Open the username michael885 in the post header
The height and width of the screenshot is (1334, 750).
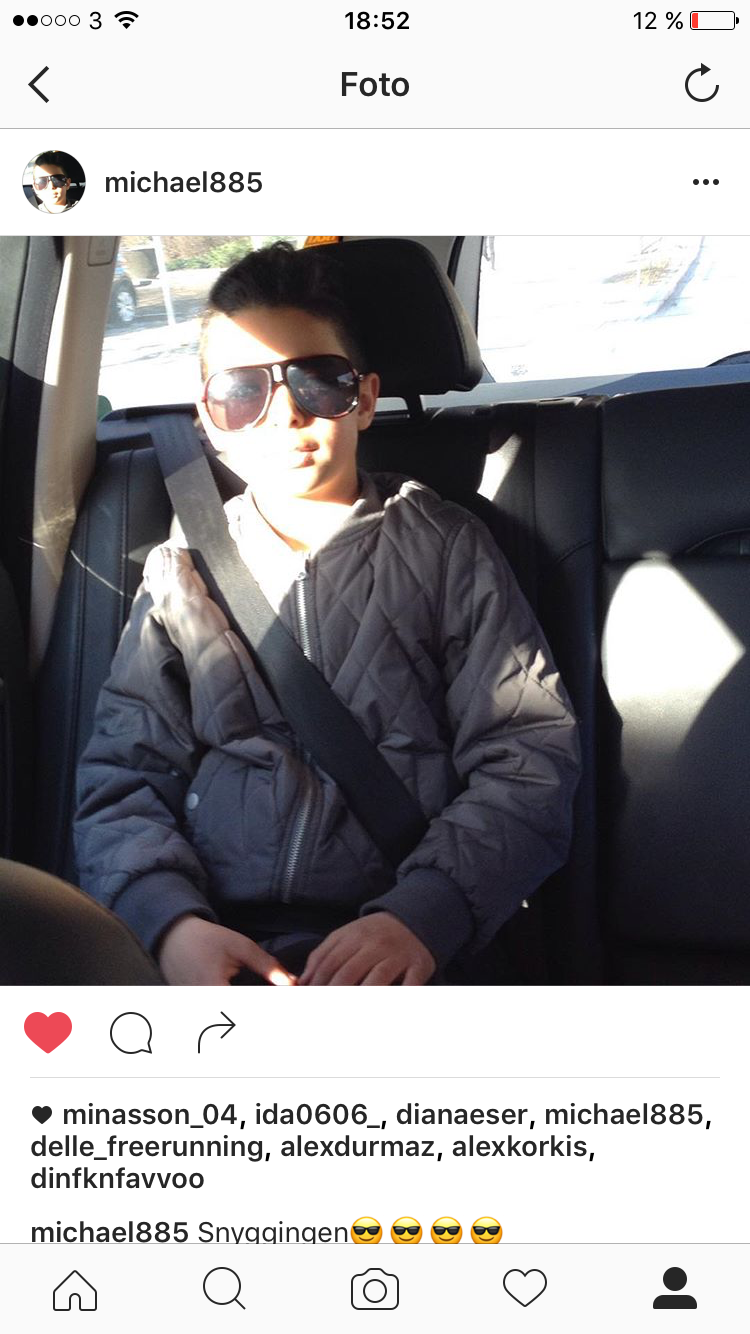[x=183, y=182]
